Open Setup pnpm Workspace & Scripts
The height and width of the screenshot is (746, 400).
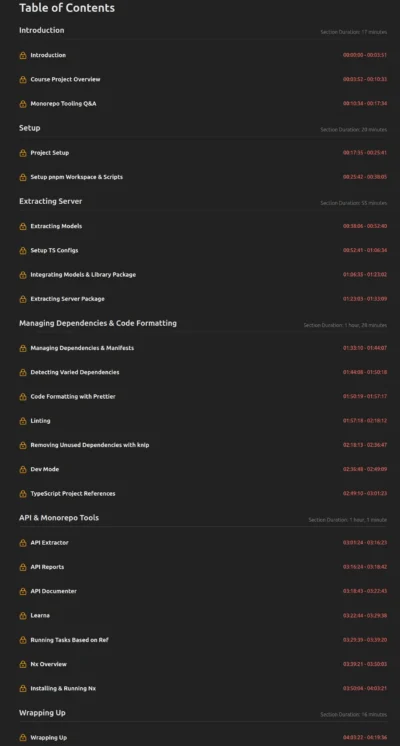(77, 177)
